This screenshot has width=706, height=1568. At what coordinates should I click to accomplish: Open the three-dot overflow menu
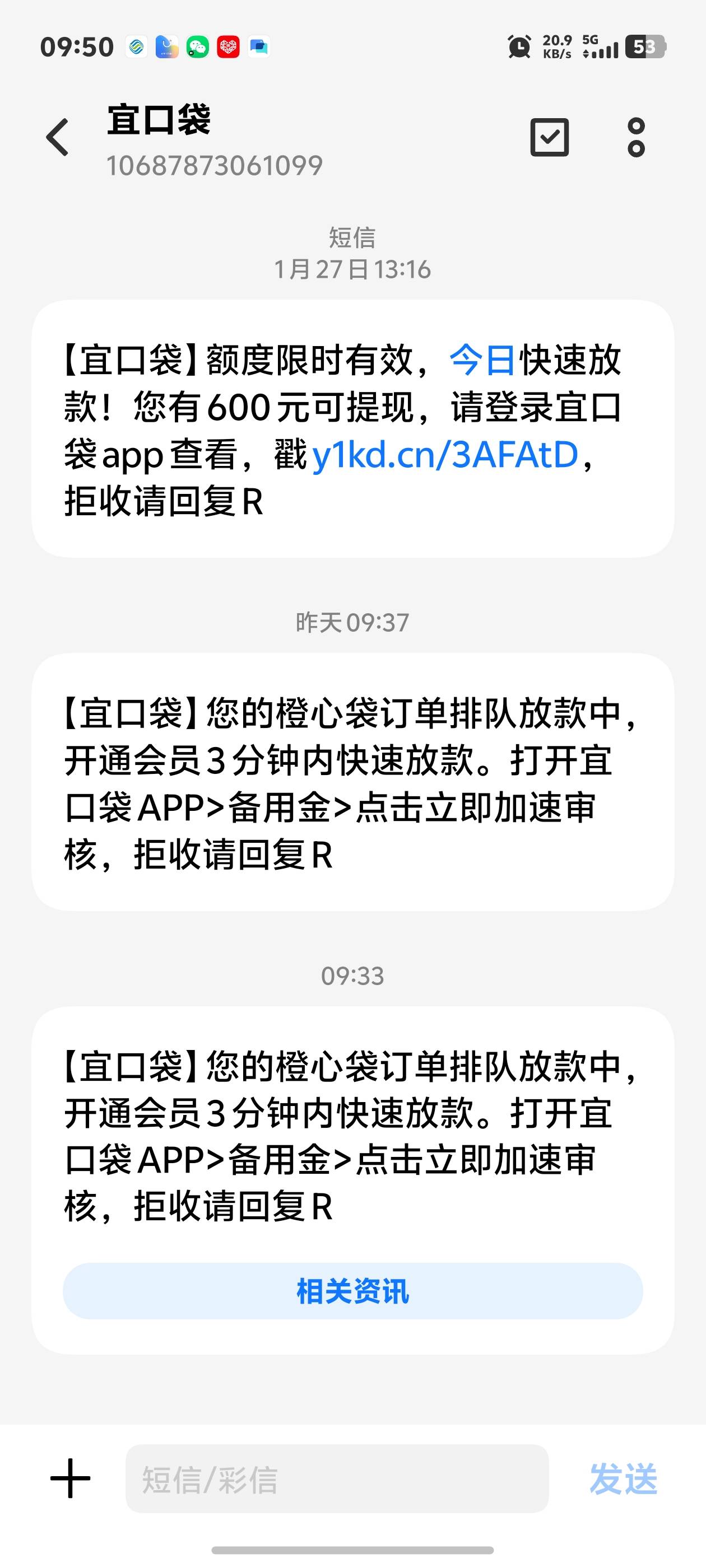(x=636, y=138)
